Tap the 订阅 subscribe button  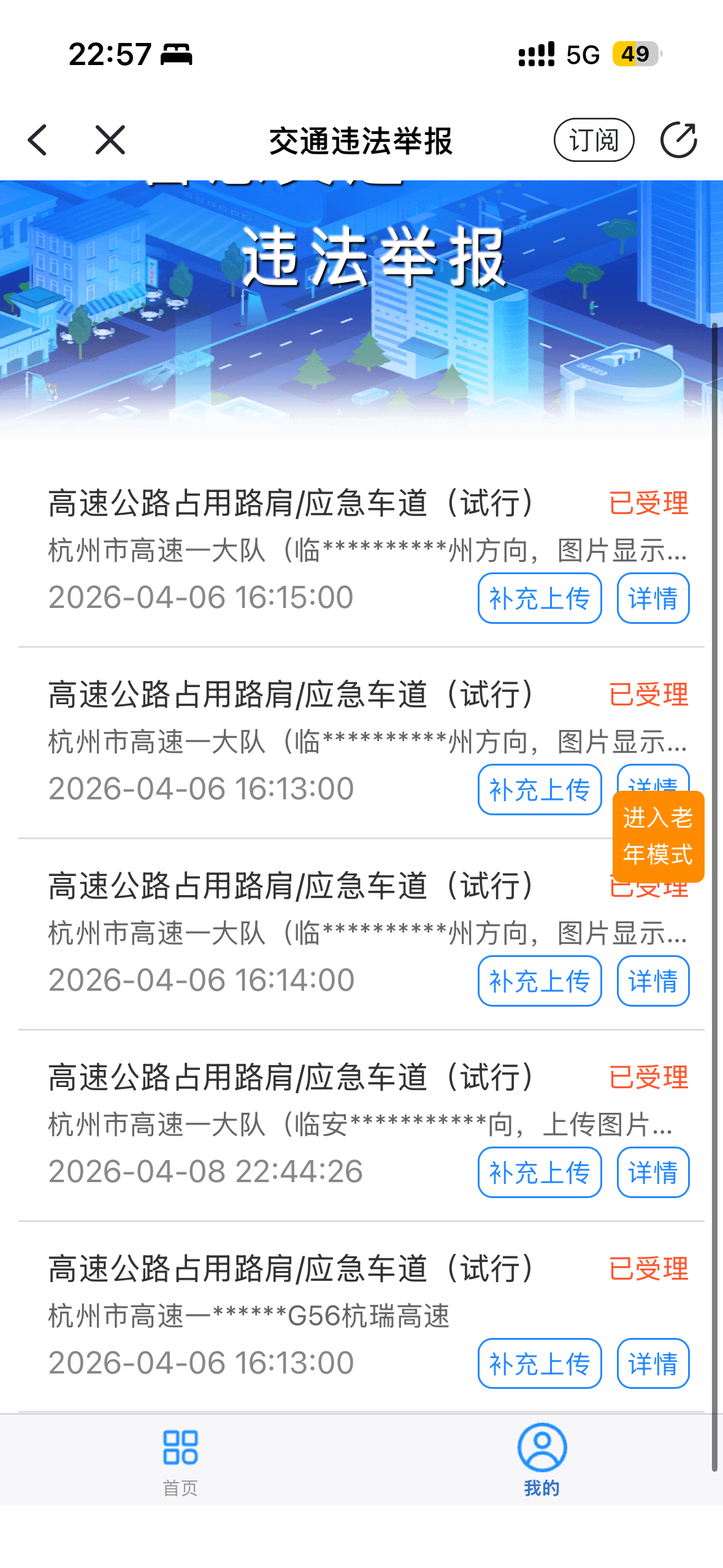click(x=594, y=140)
